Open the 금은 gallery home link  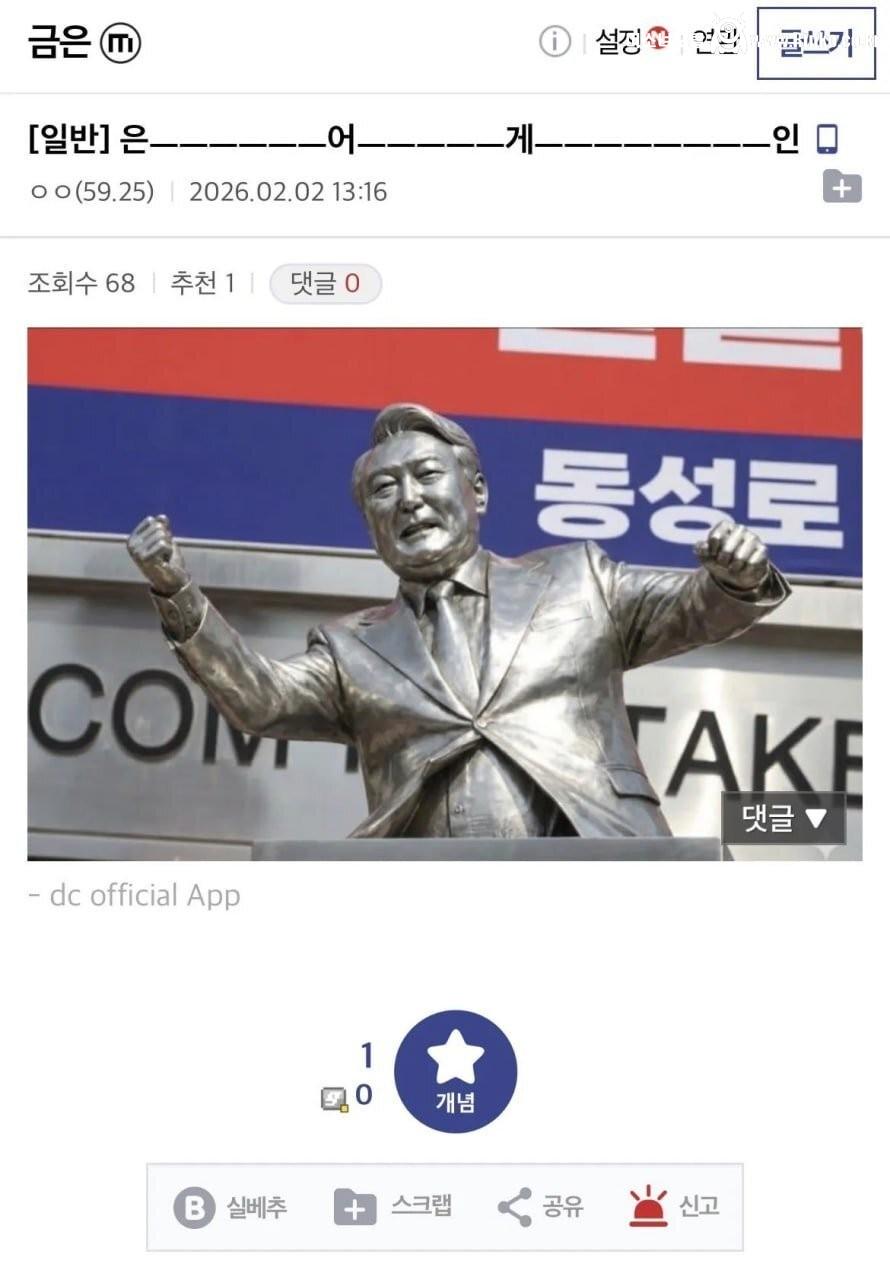(x=62, y=42)
